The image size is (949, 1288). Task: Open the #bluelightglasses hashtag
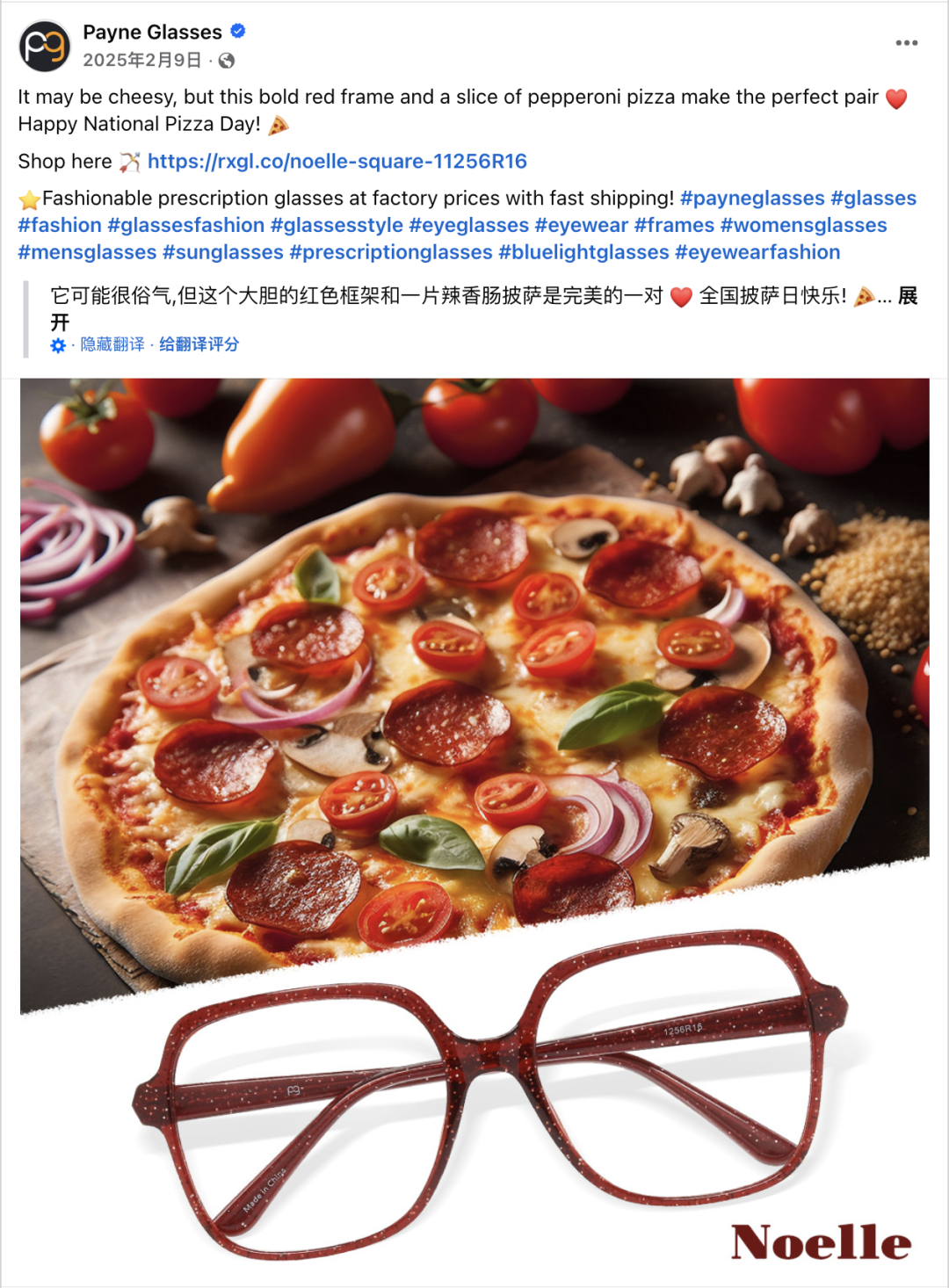(583, 253)
